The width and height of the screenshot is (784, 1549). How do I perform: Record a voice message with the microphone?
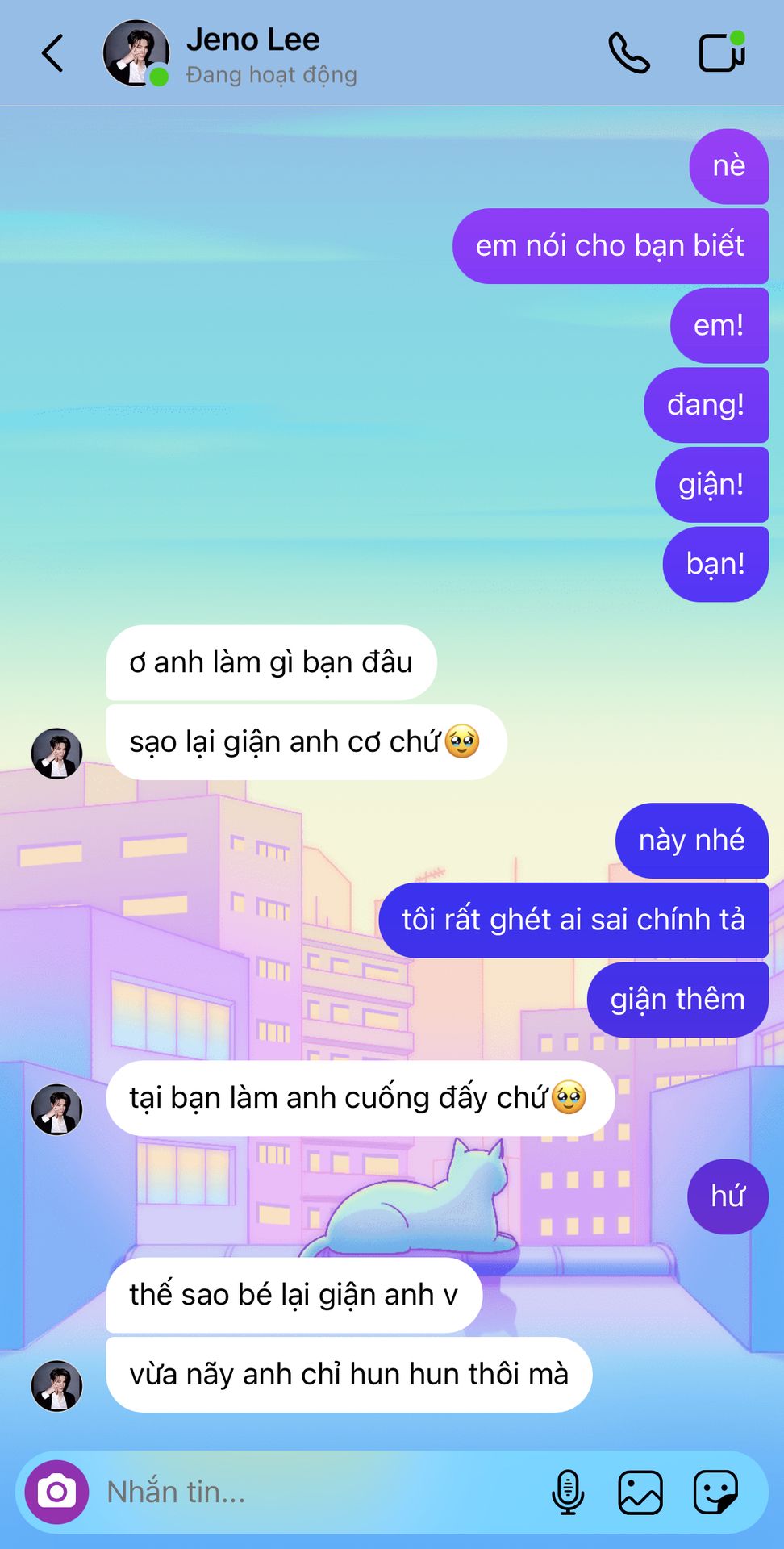pyautogui.click(x=567, y=1492)
